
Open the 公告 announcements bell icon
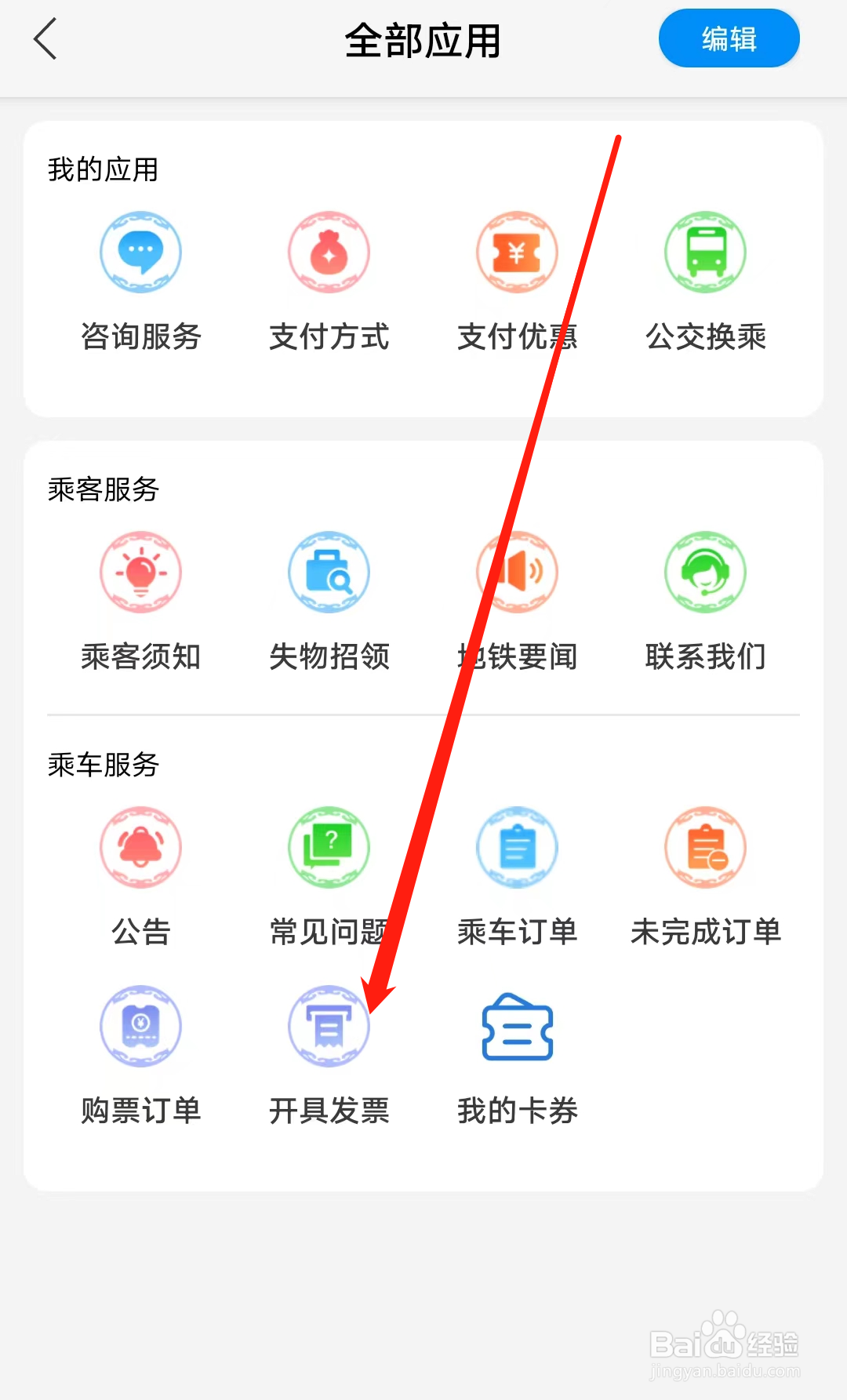141,848
